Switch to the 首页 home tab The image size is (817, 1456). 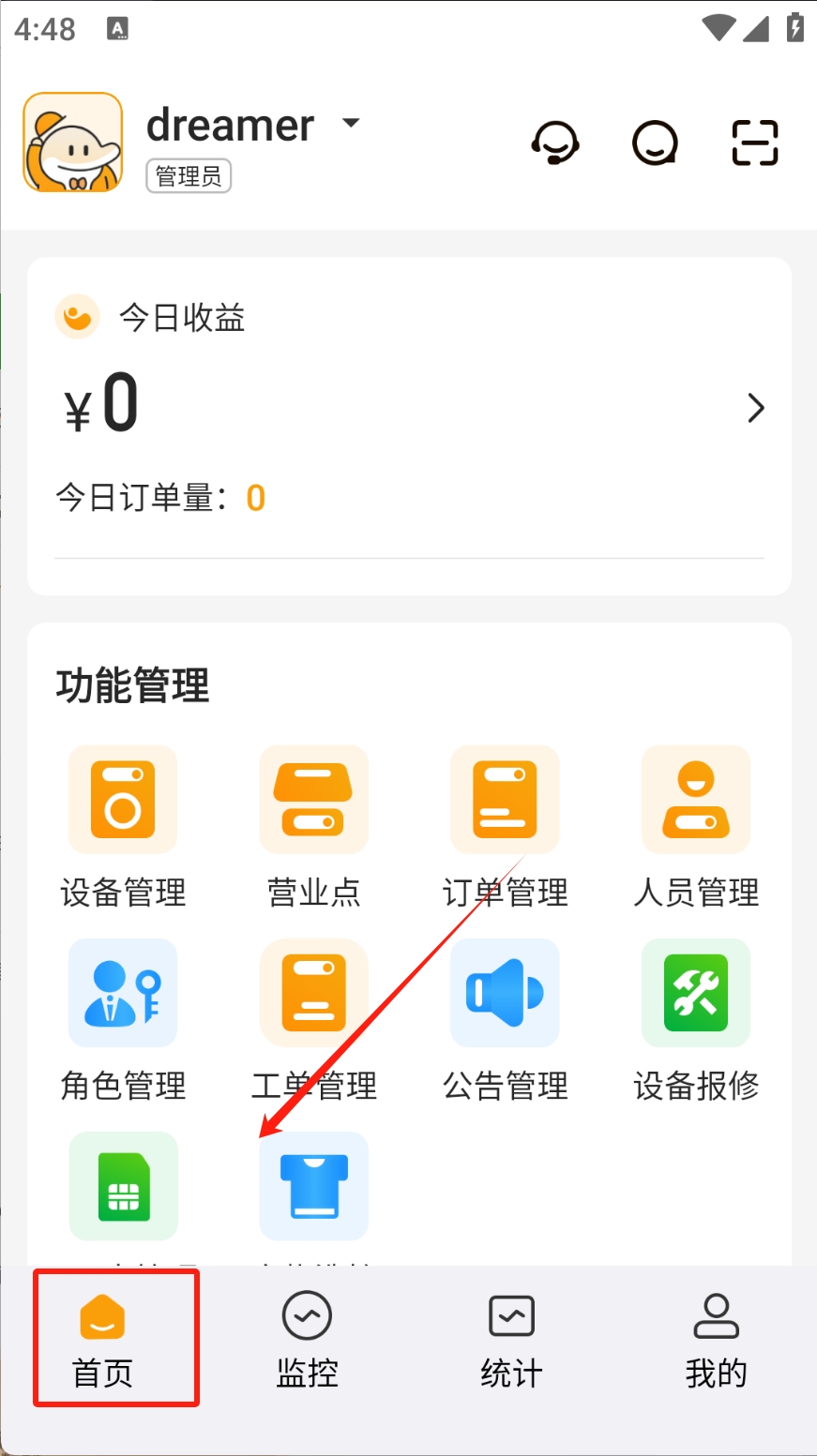pyautogui.click(x=103, y=1339)
